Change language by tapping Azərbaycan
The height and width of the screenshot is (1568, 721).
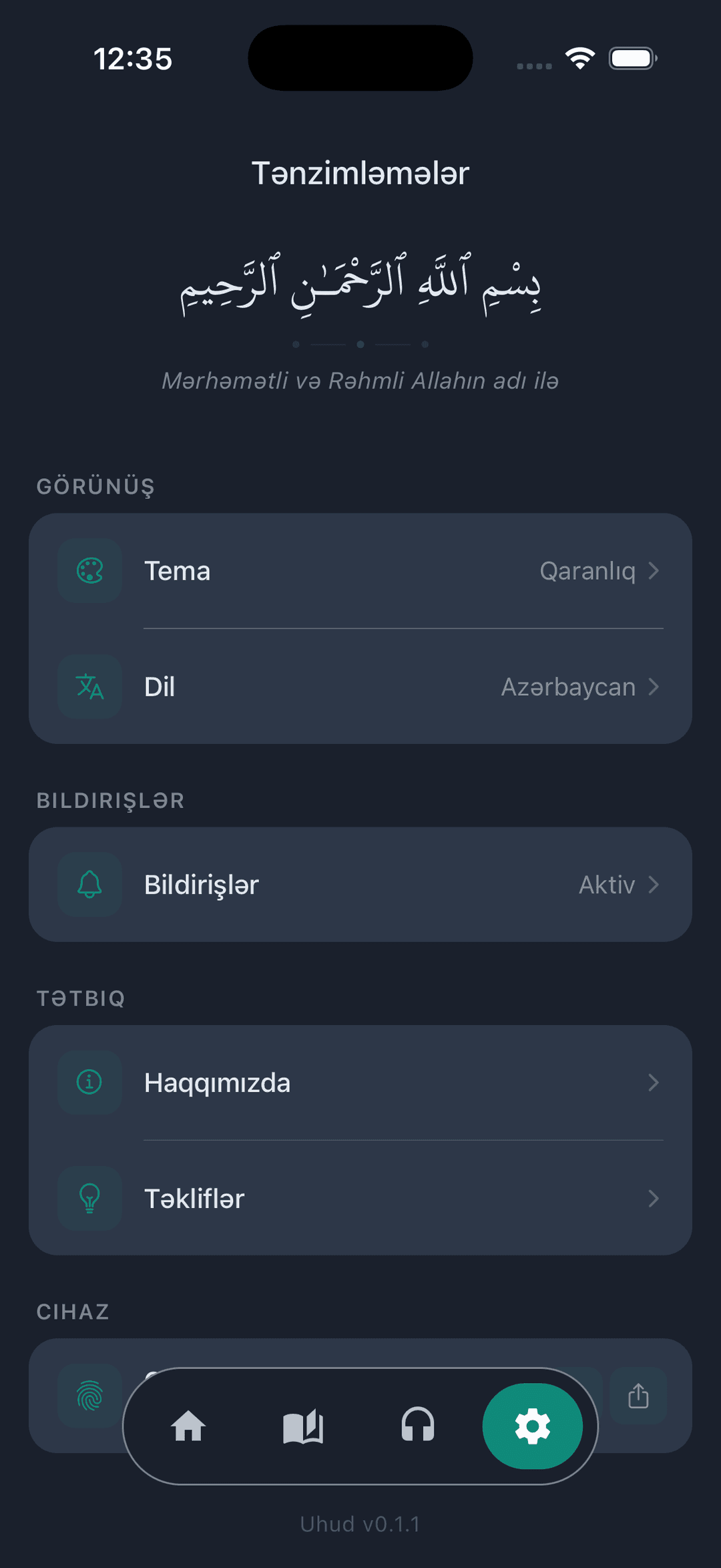pyautogui.click(x=568, y=687)
